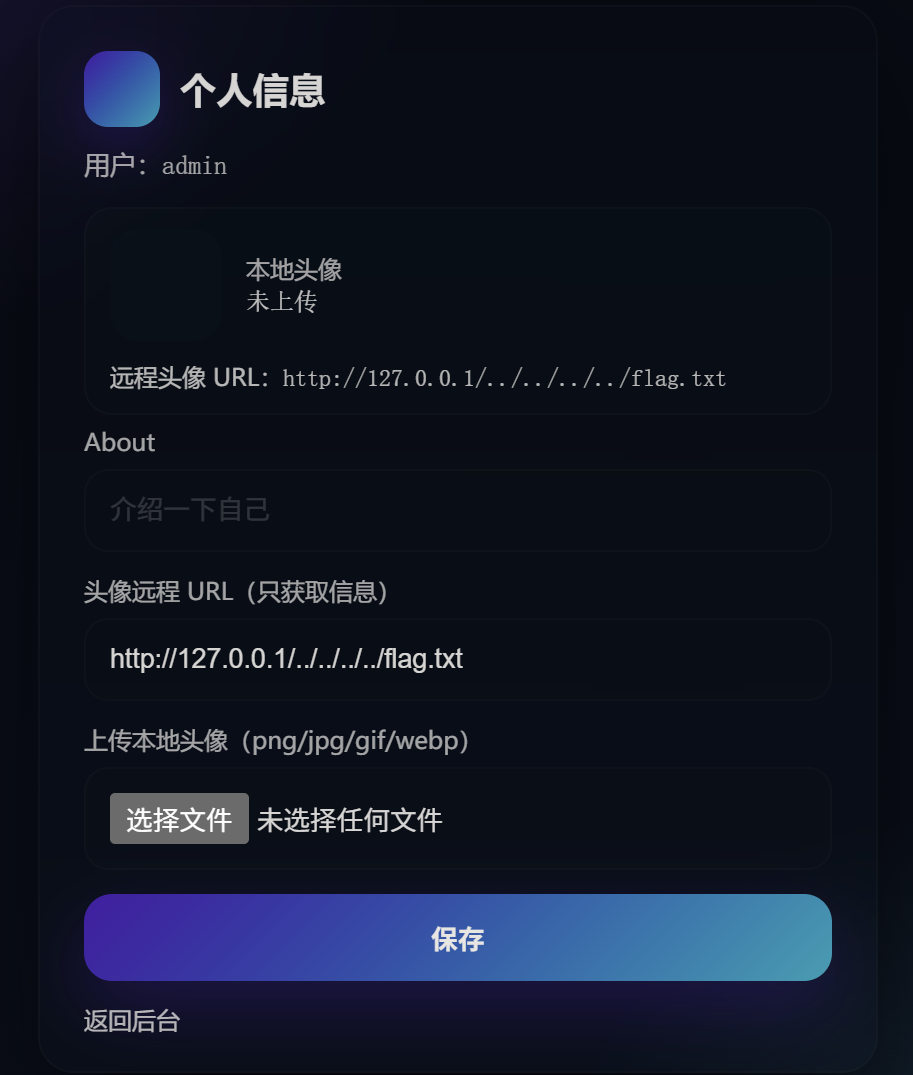Save profile with the 保存 button
913x1075 pixels.
457,938
